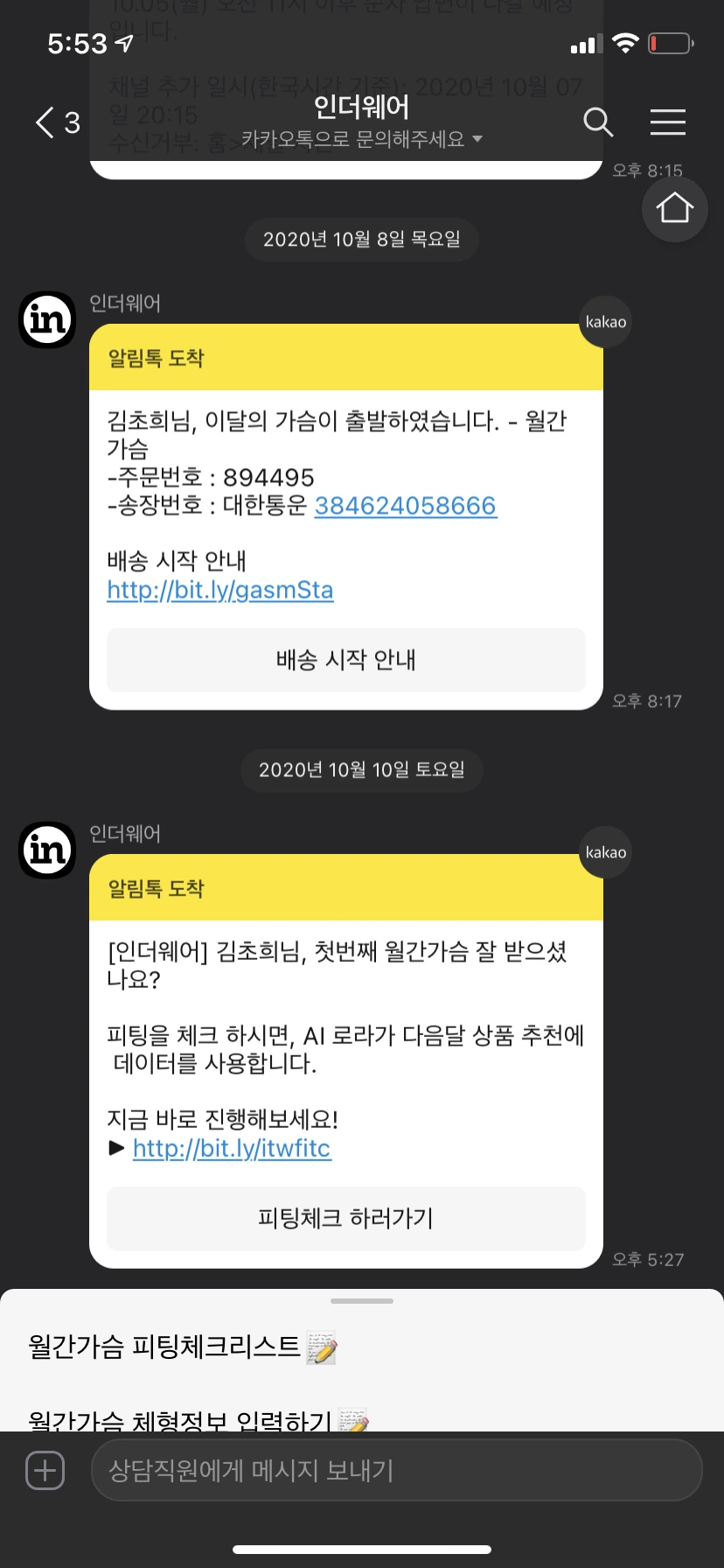This screenshot has width=724, height=1568.
Task: Open the bit.ly/itwfitc link
Action: click(x=232, y=1148)
